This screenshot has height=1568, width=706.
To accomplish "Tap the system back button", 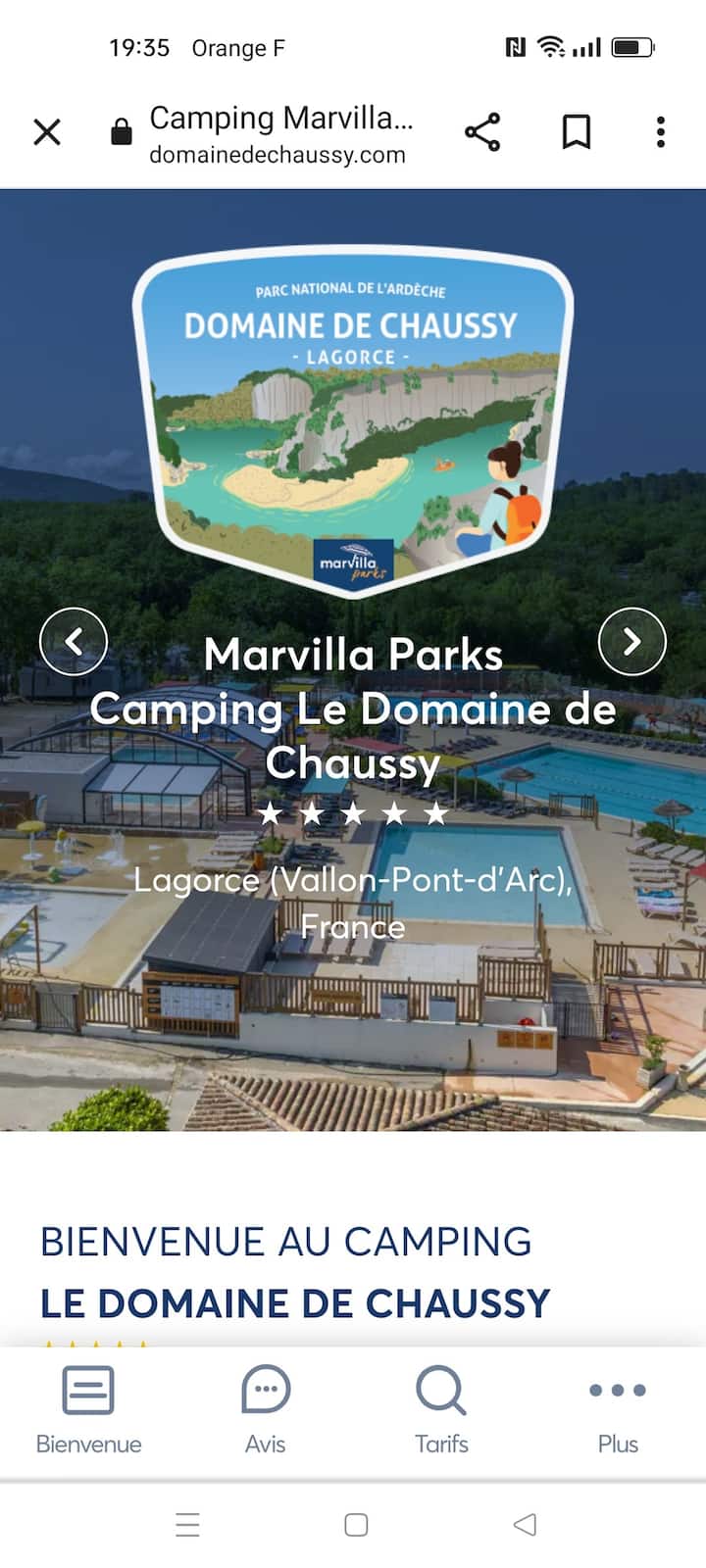I will point(525,1524).
